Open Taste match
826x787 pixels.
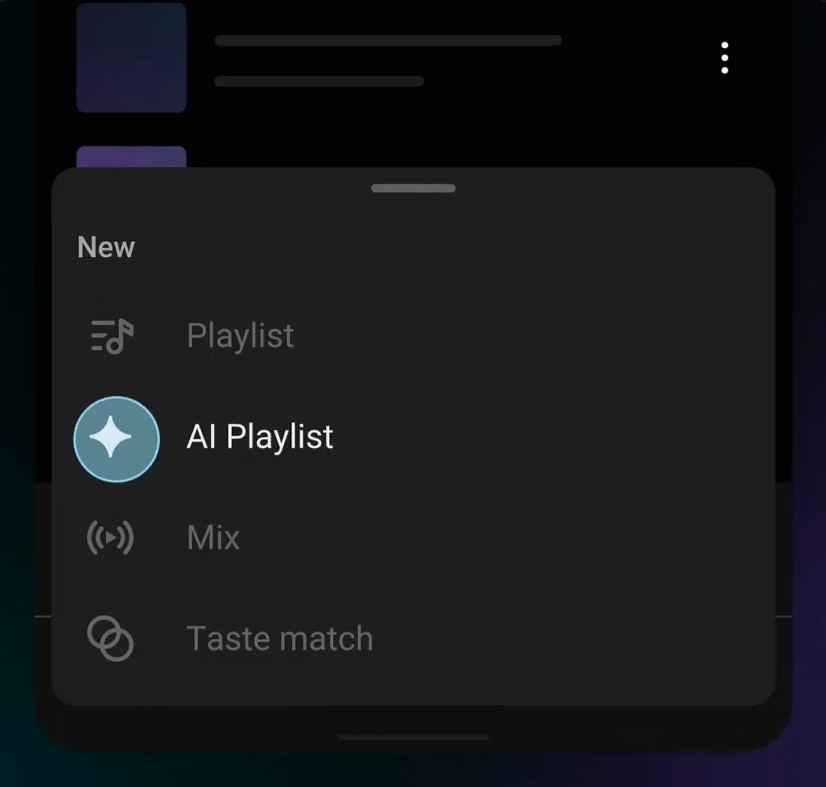279,638
